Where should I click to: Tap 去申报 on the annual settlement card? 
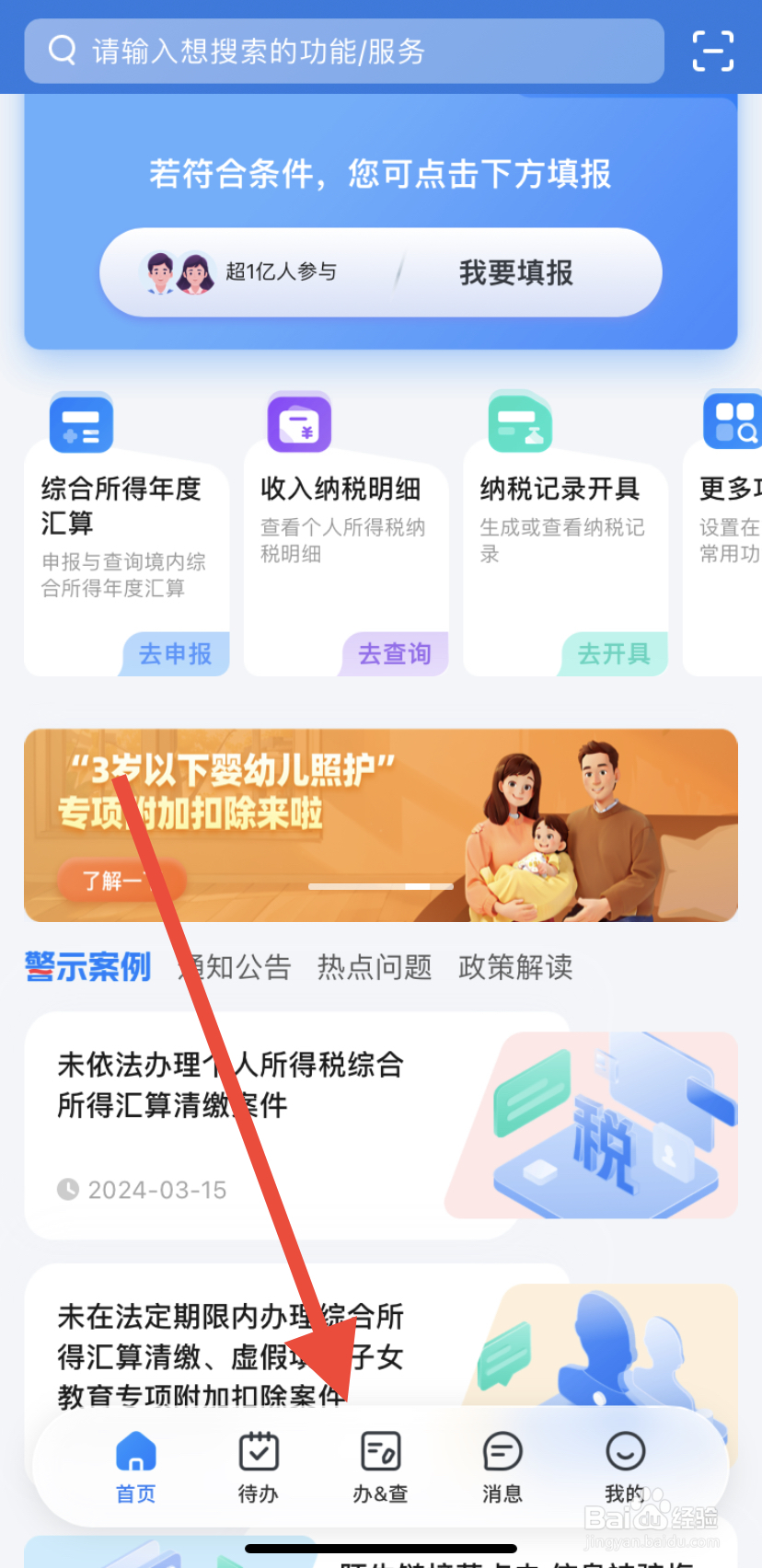[x=174, y=653]
